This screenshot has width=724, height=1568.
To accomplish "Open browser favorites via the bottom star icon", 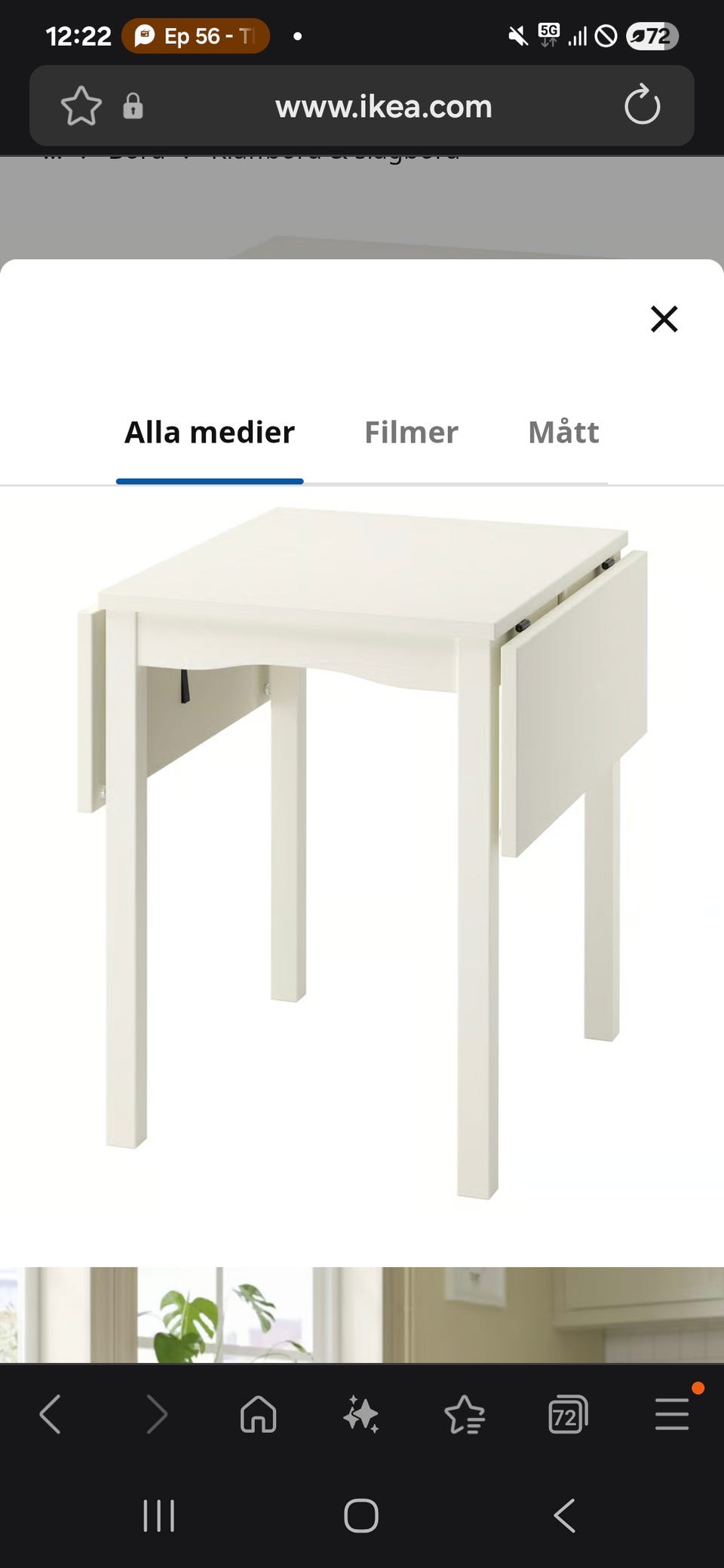I will coord(465,1414).
